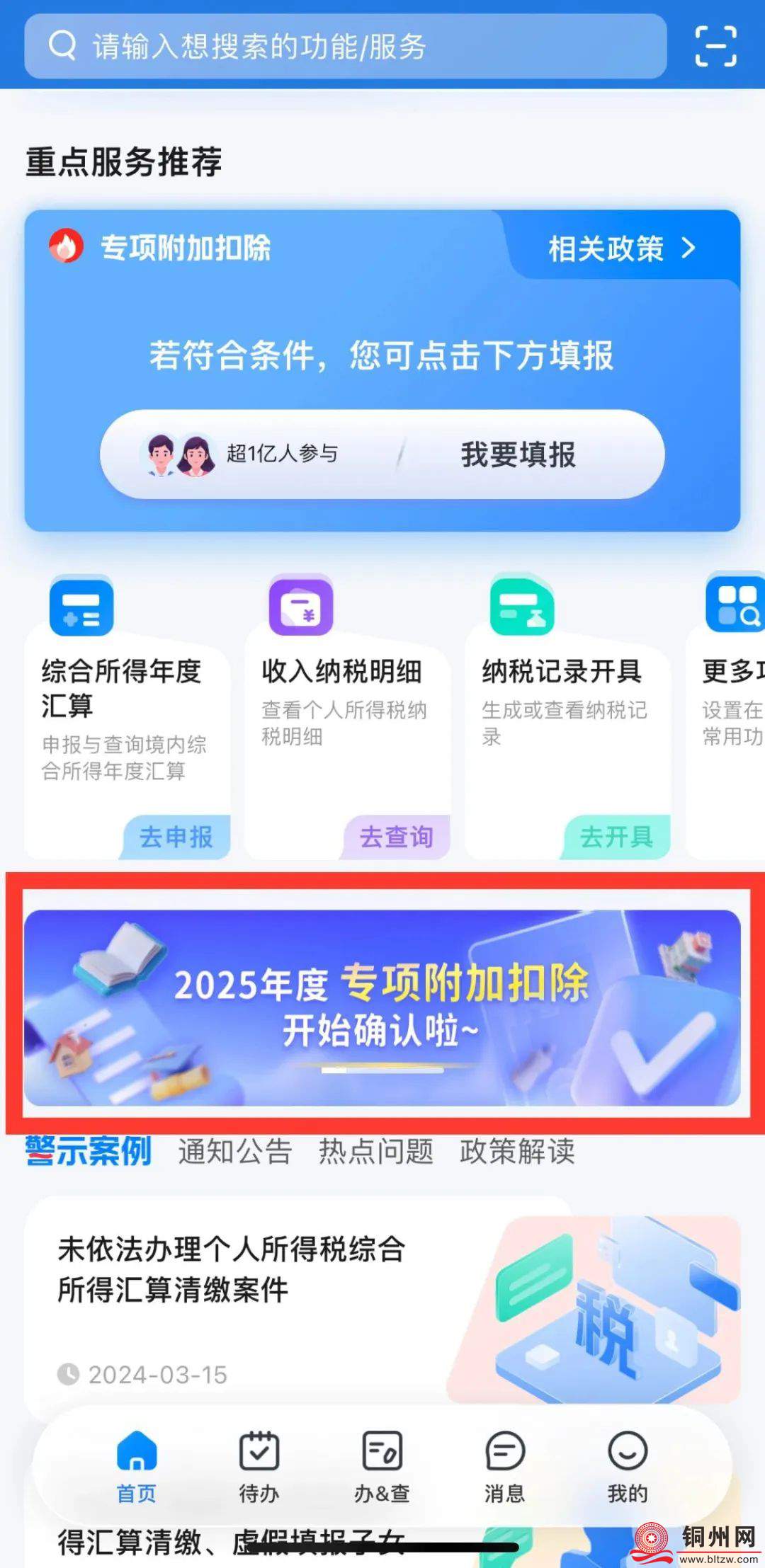Switch to 政策解读 tab

click(517, 1152)
